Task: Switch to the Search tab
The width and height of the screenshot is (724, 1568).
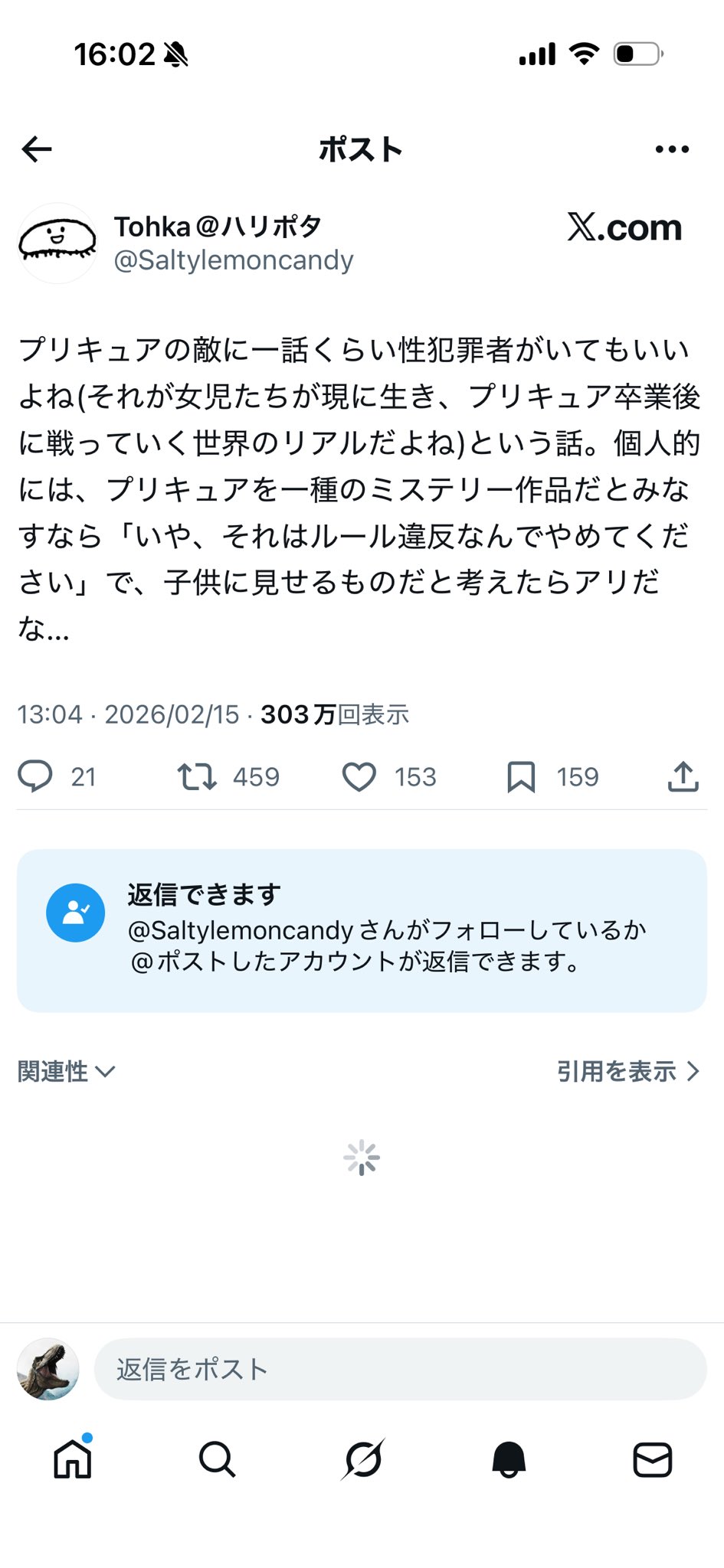Action: click(217, 1459)
